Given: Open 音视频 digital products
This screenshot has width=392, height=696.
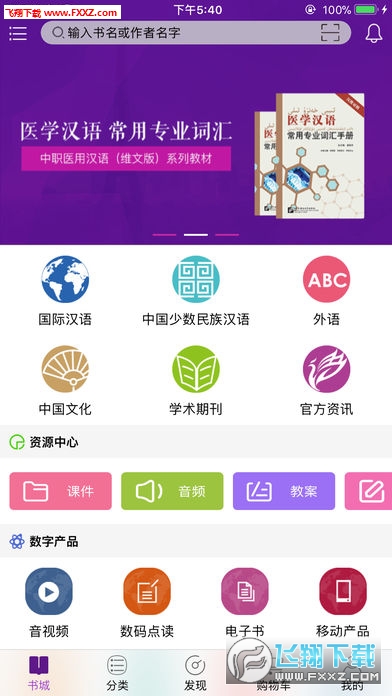Looking at the screenshot, I should 49,602.
